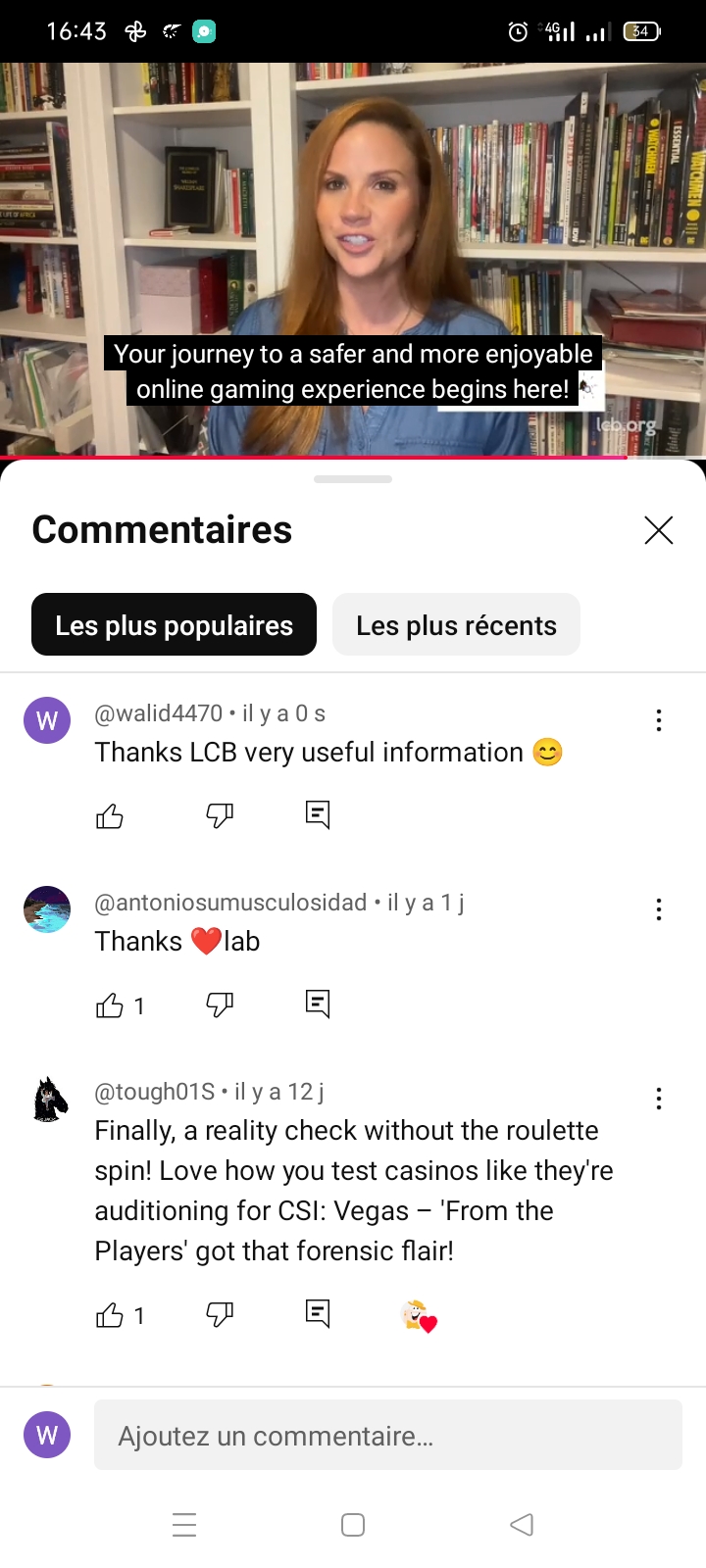Open @tough01S's profile avatar
Viewport: 706px width, 1568px height.
47,1100
